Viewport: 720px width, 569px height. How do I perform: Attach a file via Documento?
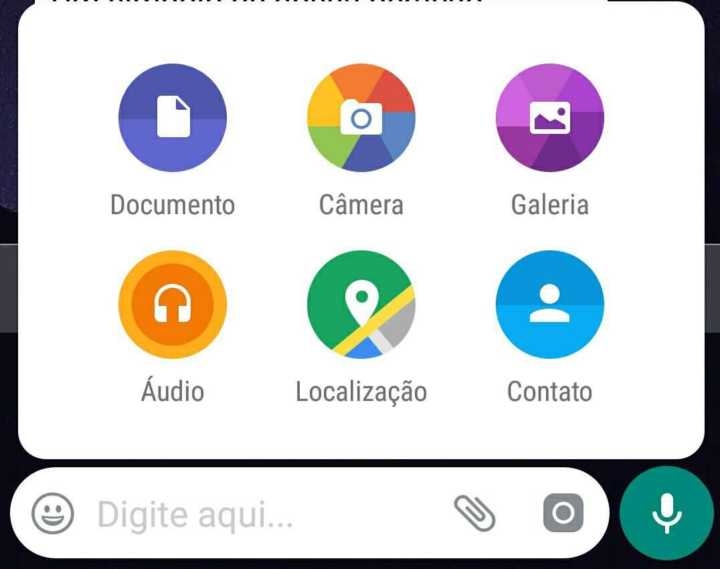tap(172, 118)
